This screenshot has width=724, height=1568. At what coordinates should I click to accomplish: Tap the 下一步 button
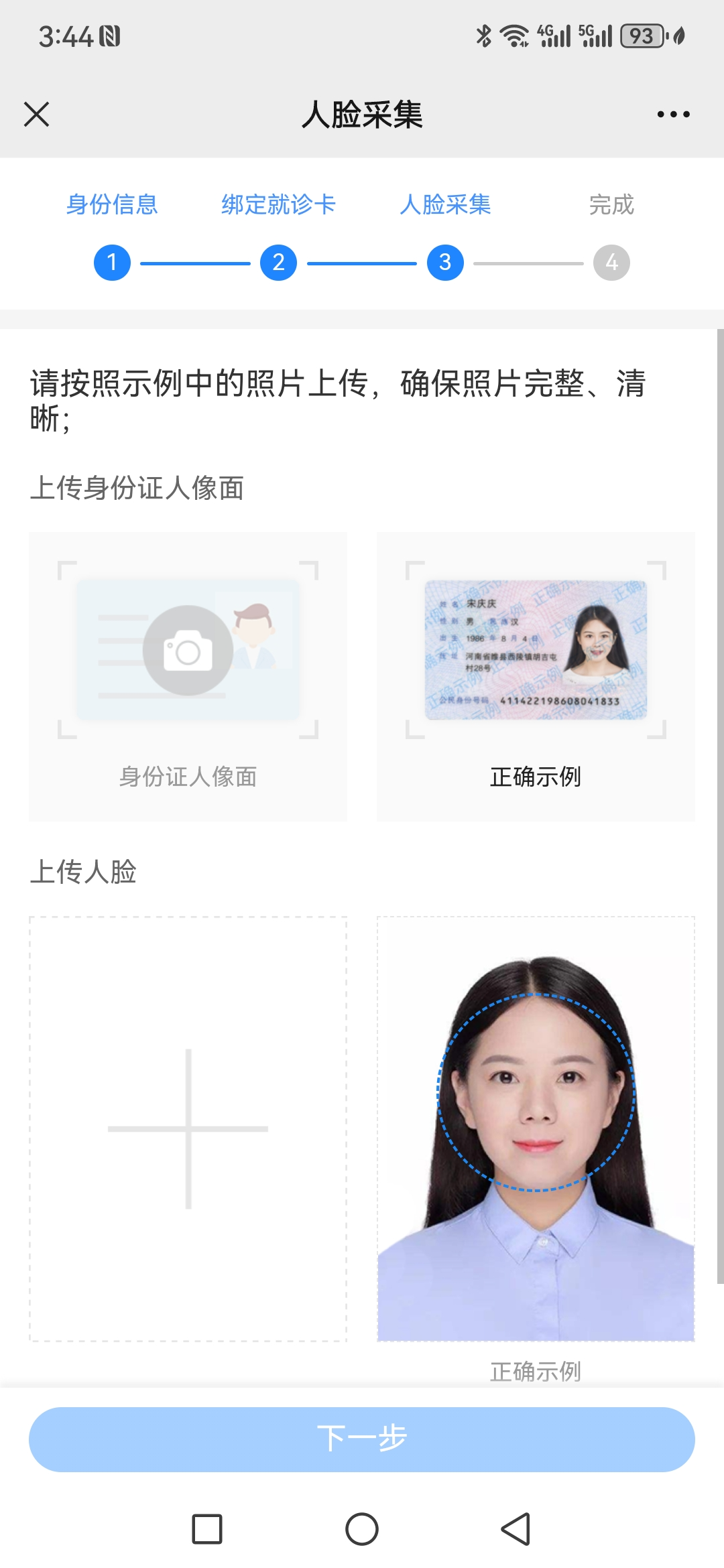362,1439
